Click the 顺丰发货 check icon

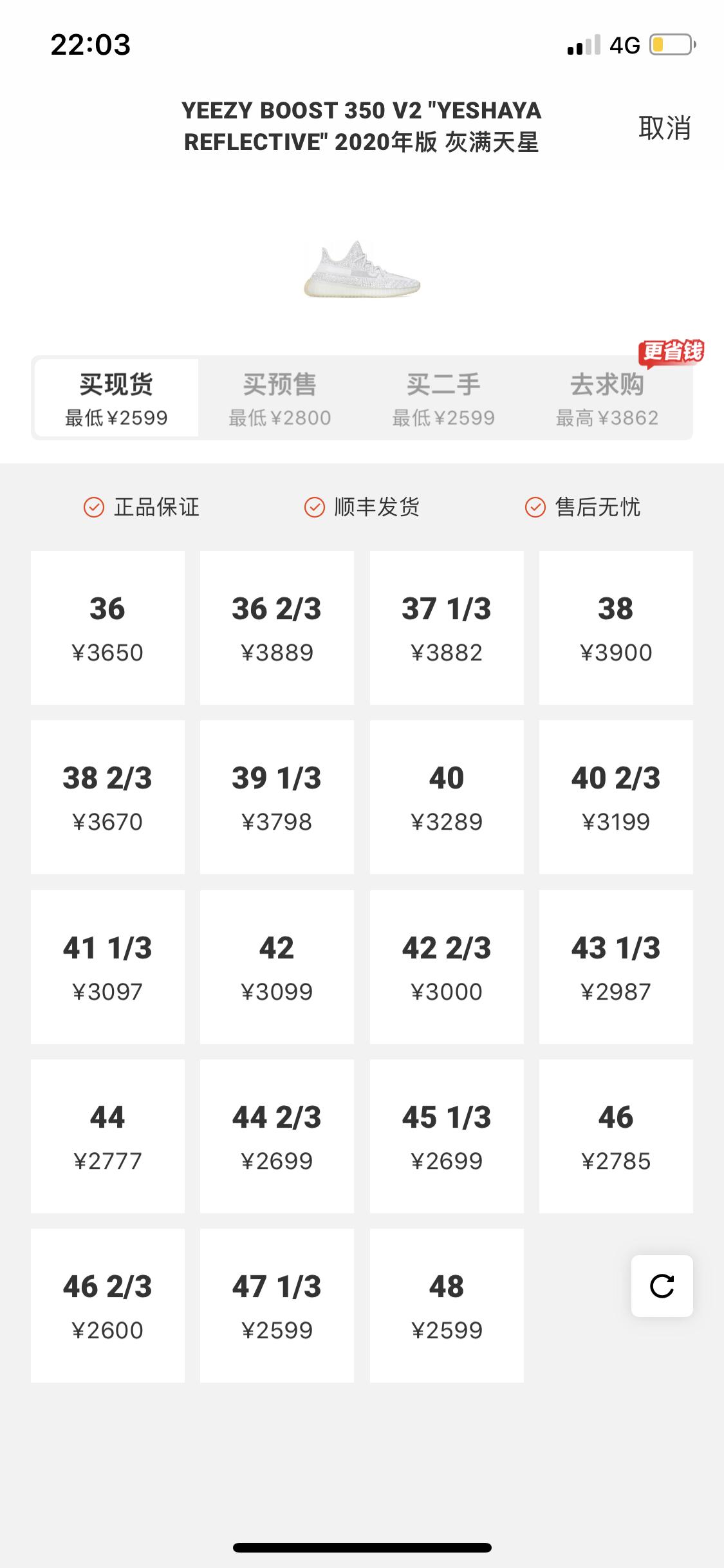coord(314,508)
